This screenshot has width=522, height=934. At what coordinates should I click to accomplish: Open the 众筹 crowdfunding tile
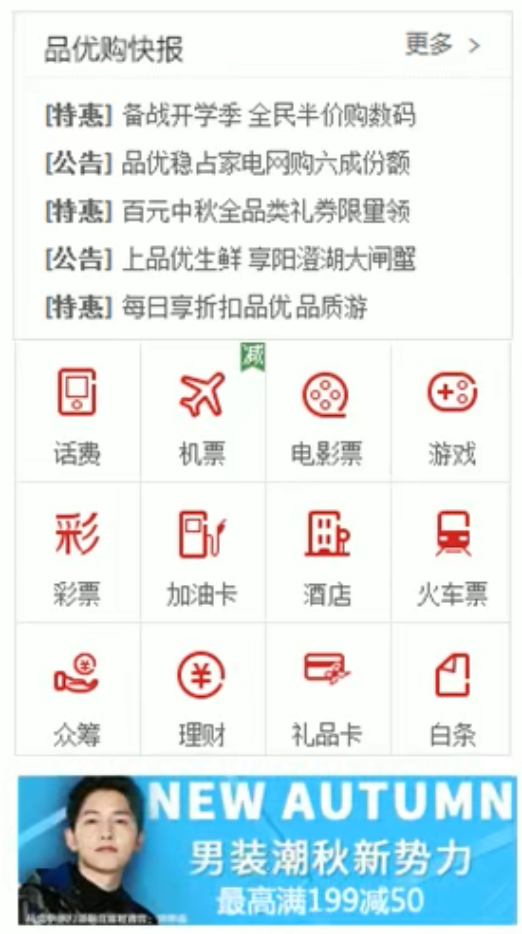pos(77,689)
